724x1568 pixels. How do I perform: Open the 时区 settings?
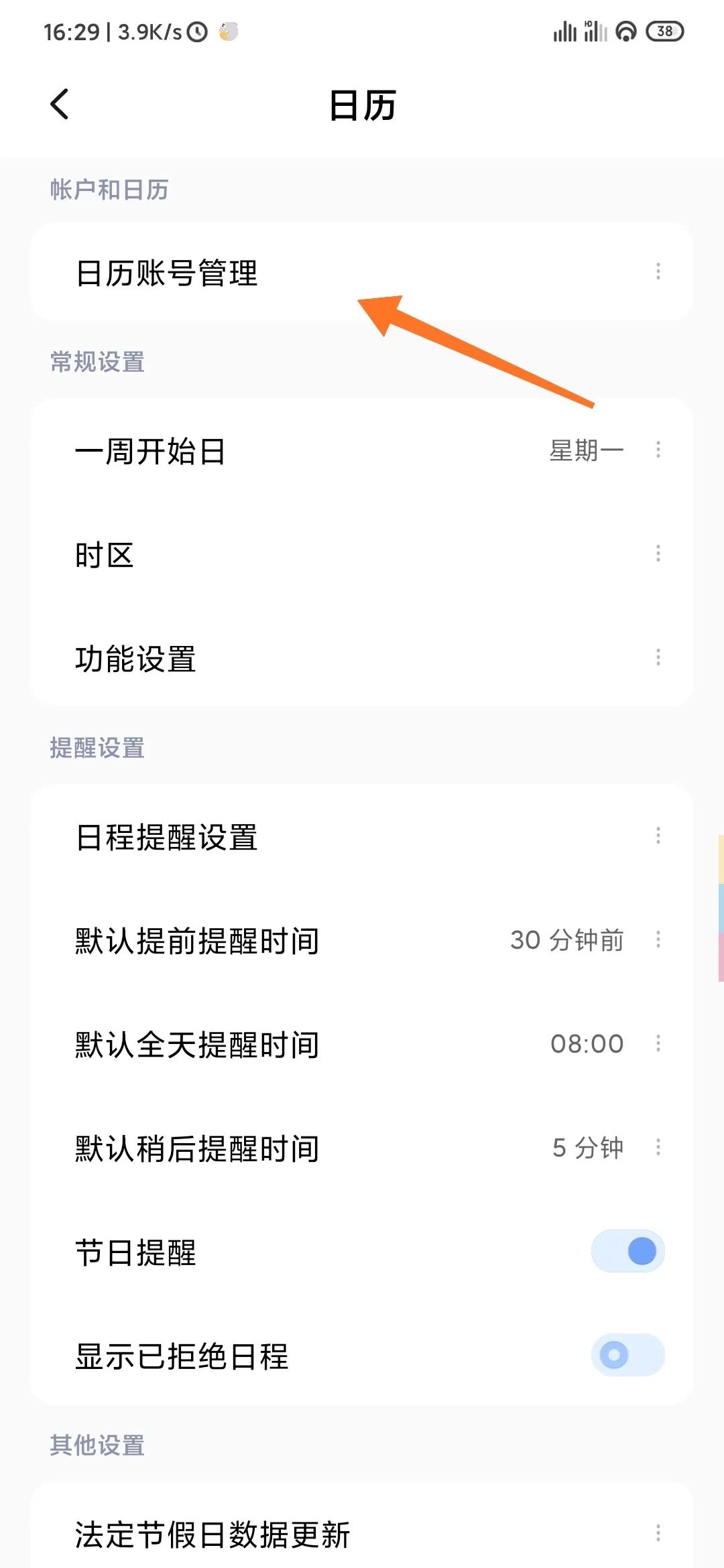(x=362, y=554)
